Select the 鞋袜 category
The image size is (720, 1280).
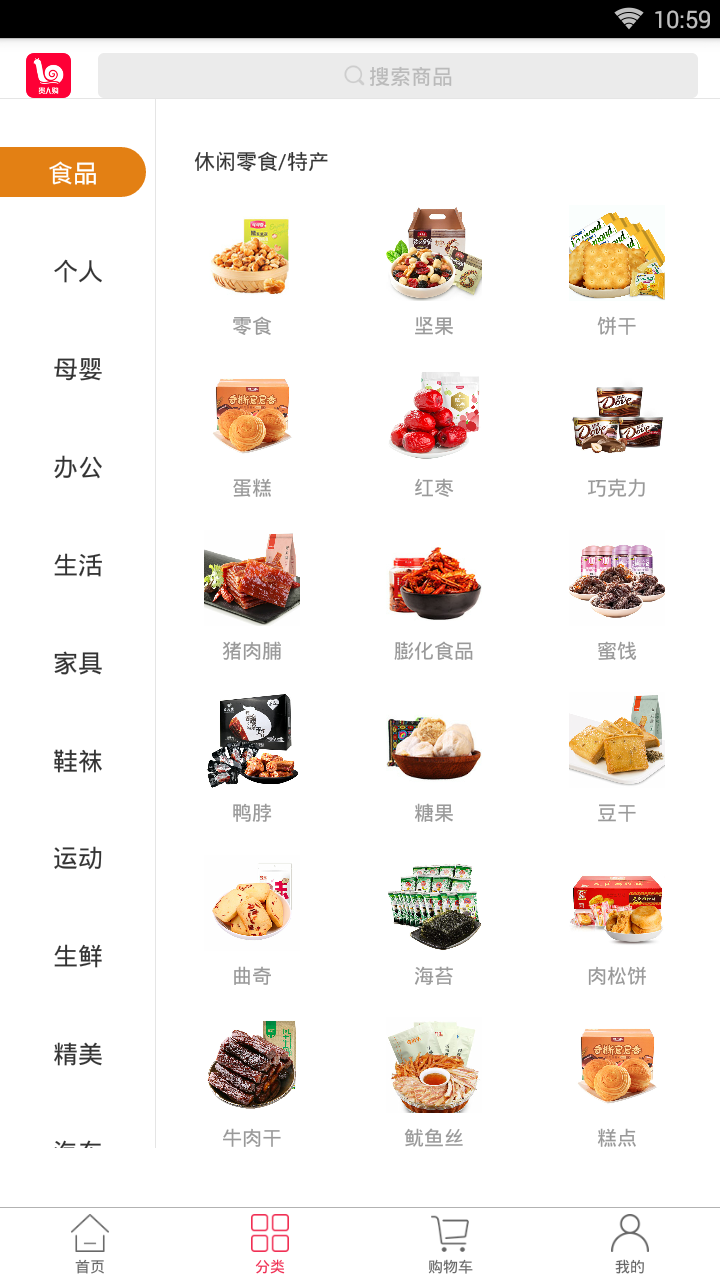point(78,761)
